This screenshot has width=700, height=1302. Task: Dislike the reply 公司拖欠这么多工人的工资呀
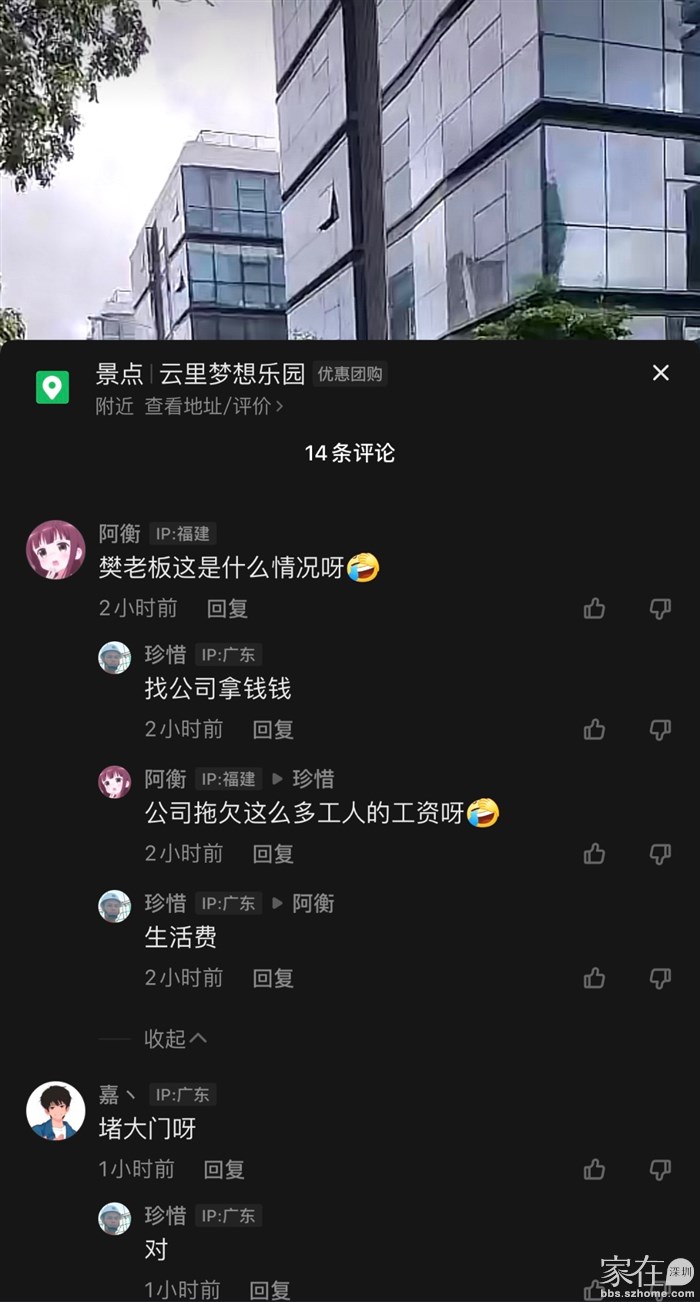click(x=660, y=853)
